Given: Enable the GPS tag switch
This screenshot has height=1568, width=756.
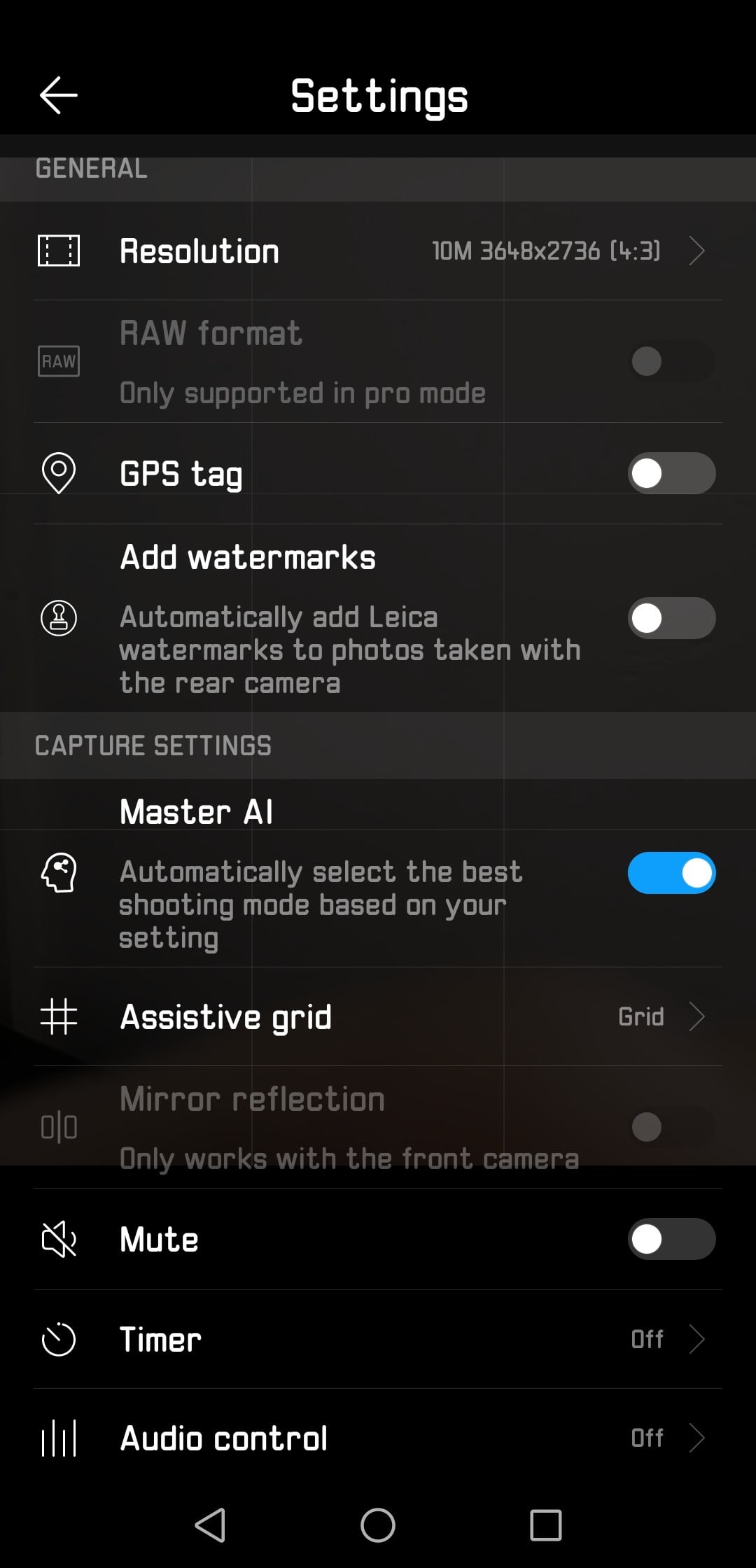Looking at the screenshot, I should [671, 473].
